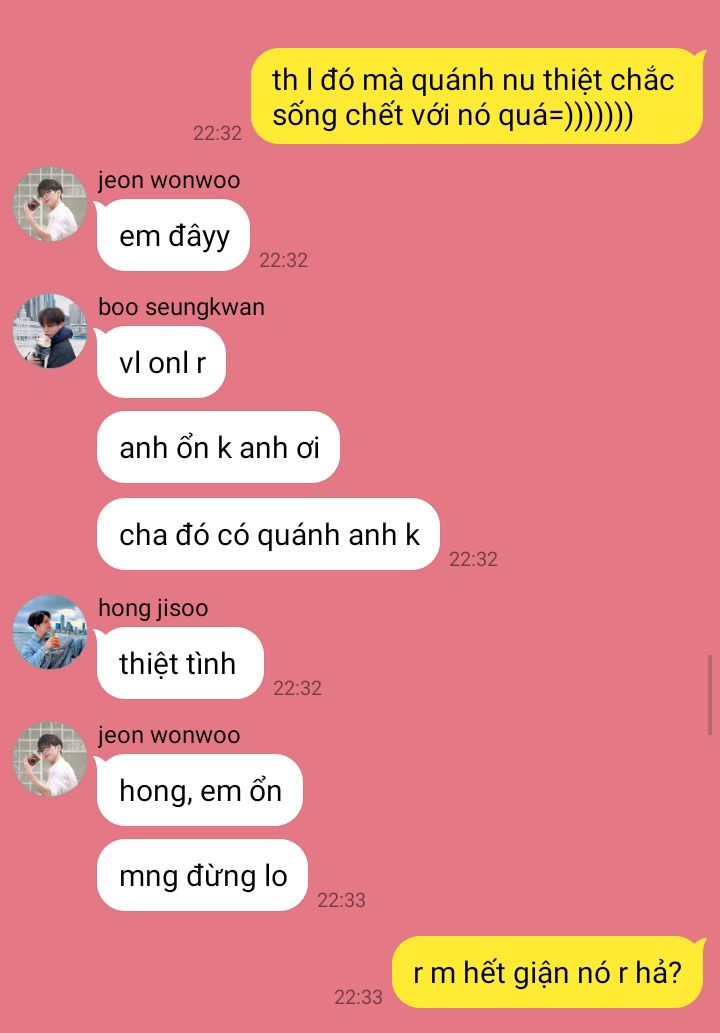This screenshot has width=720, height=1033.
Task: Open hong jisoo's profile photo
Action: click(x=50, y=632)
